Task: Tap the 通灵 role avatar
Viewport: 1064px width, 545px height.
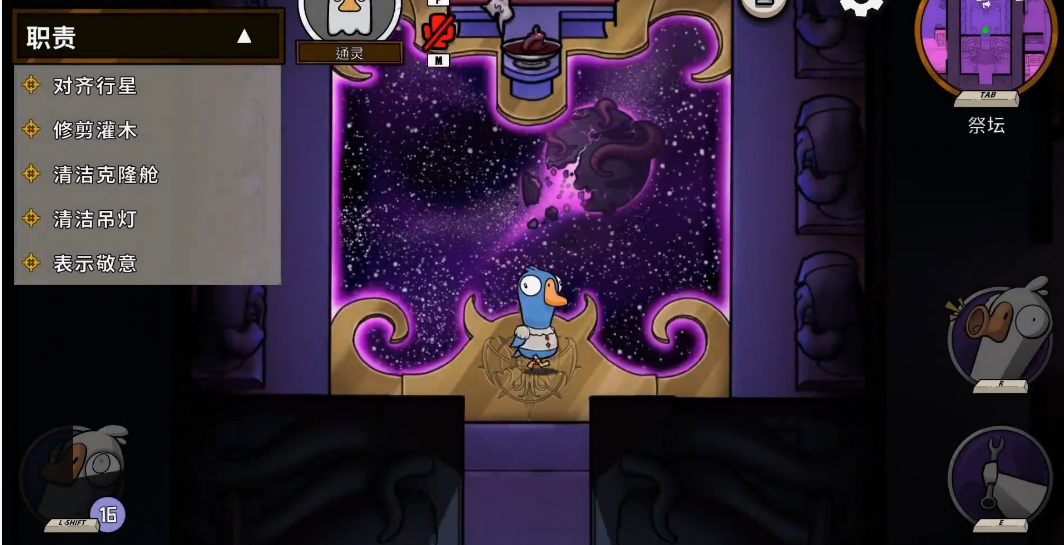Action: point(349,18)
